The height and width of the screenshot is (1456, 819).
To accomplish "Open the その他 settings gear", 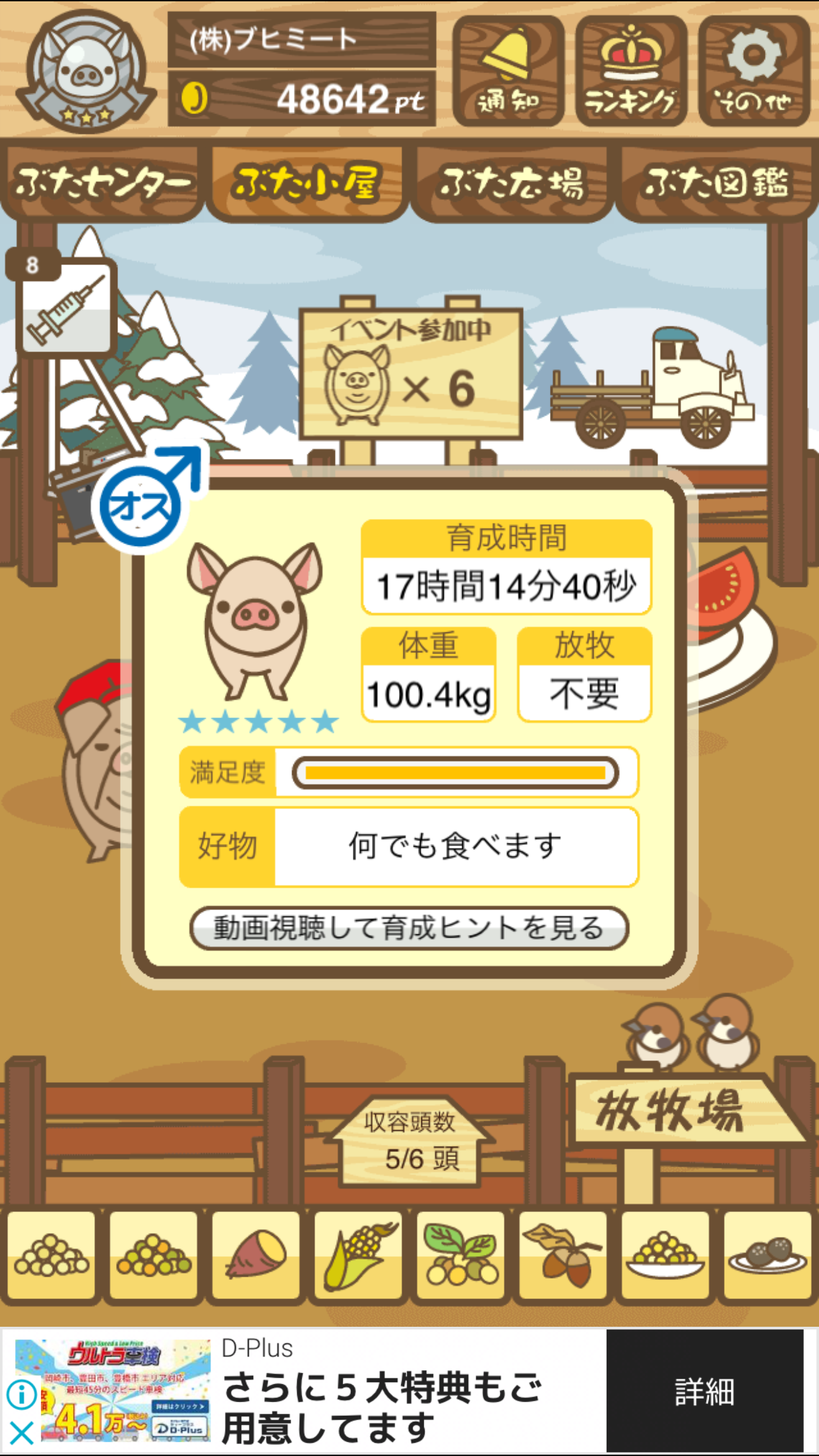I will [x=754, y=71].
